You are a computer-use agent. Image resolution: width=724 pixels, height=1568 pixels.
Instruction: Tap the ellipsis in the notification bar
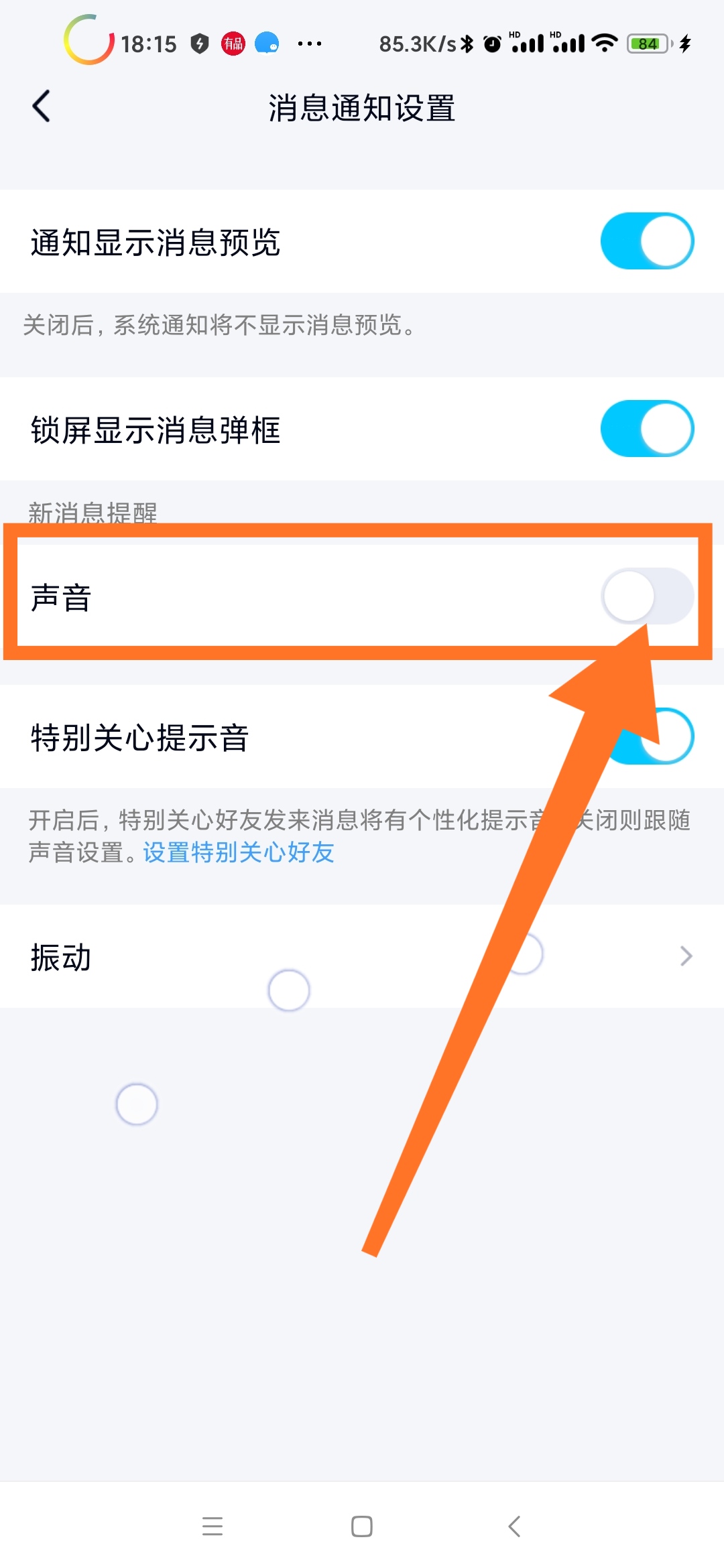[x=310, y=43]
